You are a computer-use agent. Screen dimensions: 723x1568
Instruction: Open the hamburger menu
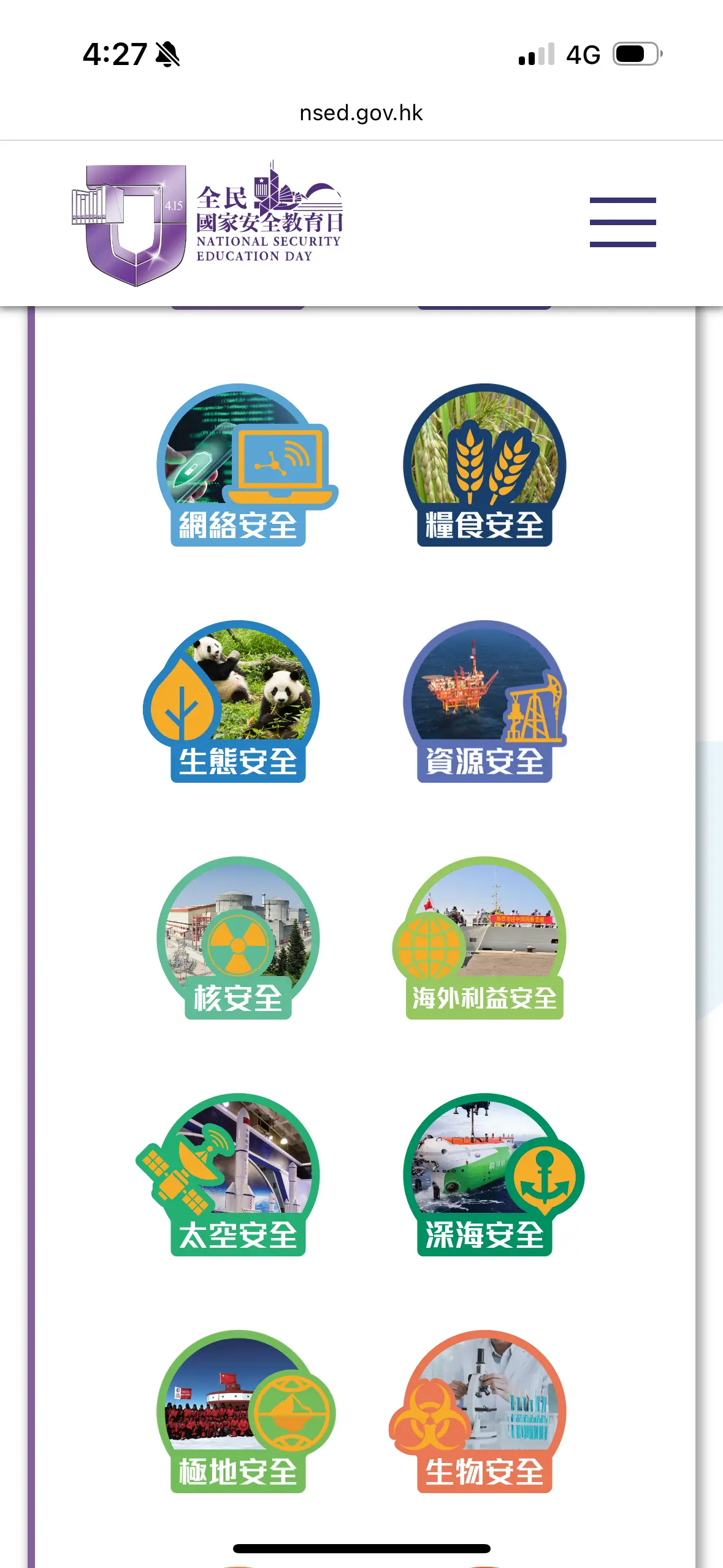pos(622,222)
